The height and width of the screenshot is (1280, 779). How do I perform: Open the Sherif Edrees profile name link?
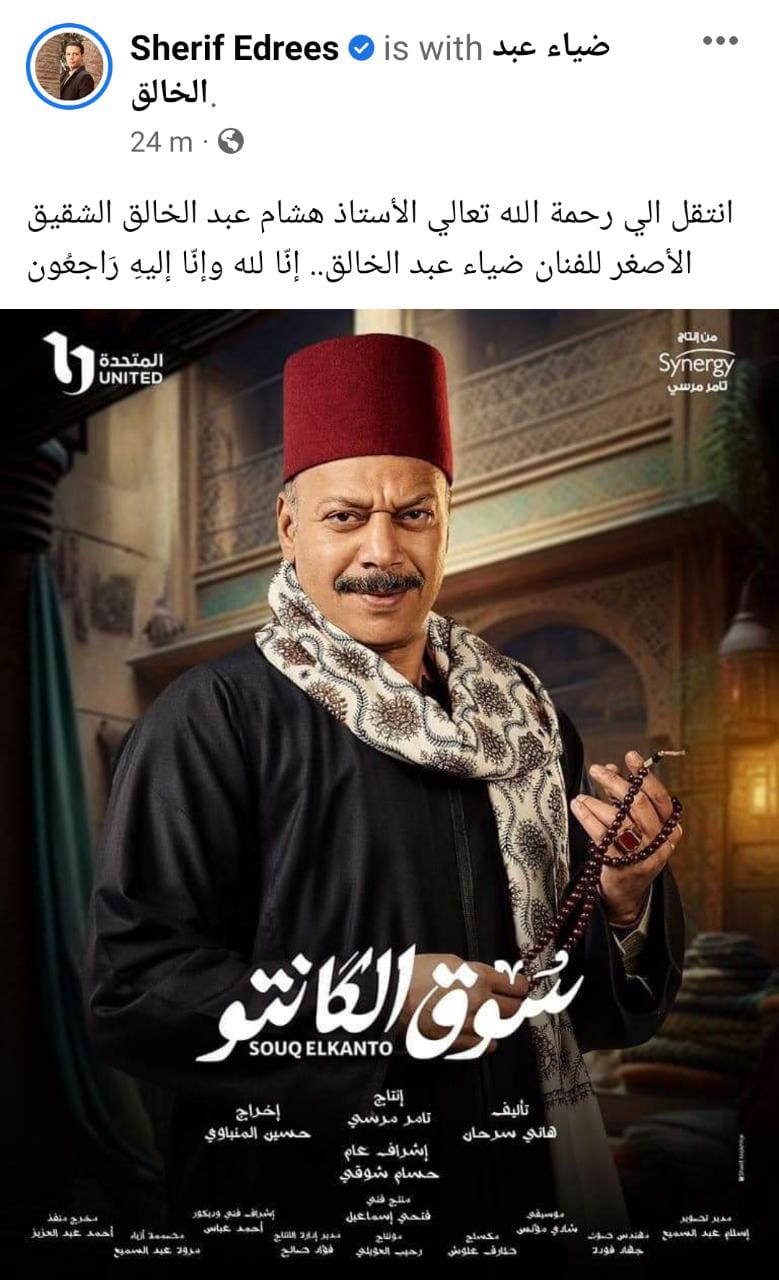click(x=235, y=47)
